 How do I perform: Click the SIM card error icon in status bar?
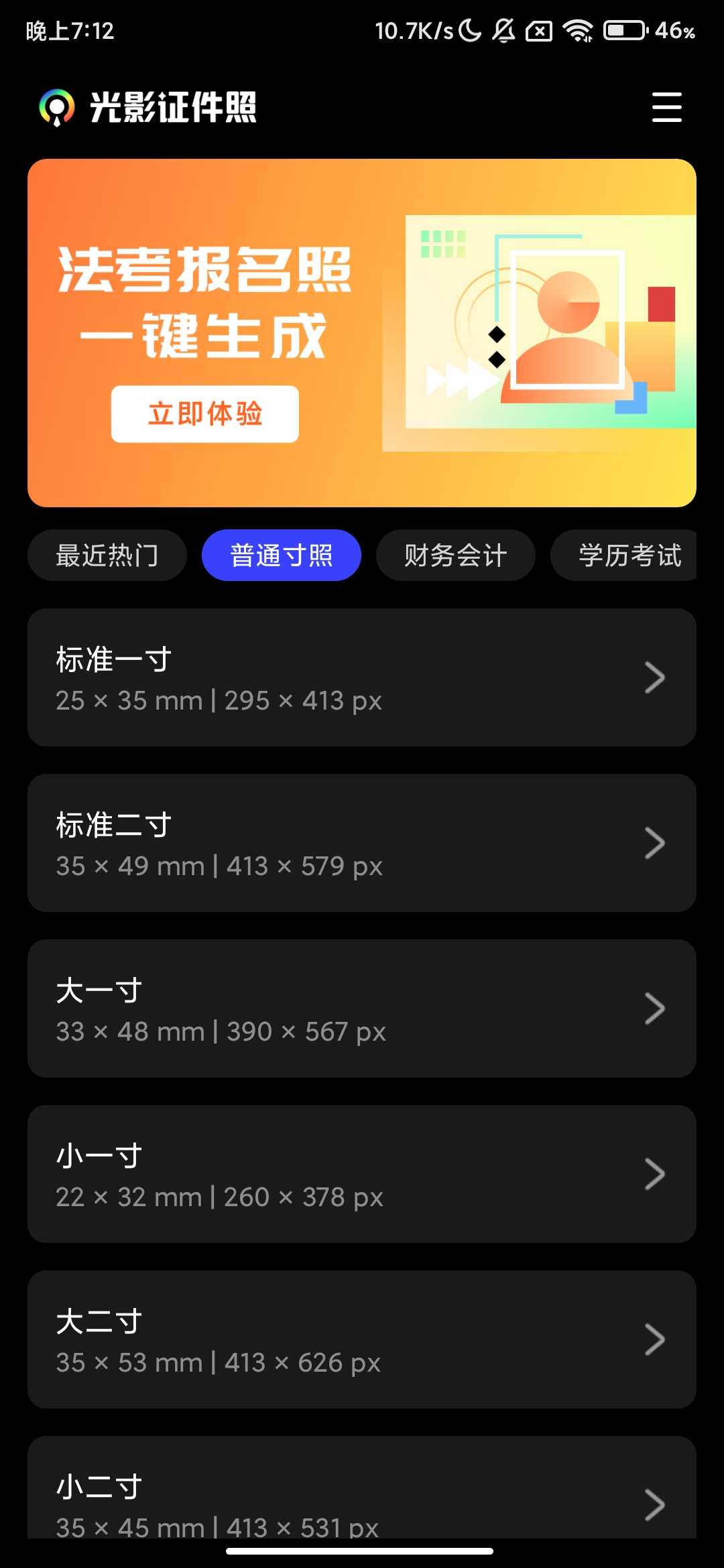tap(540, 29)
